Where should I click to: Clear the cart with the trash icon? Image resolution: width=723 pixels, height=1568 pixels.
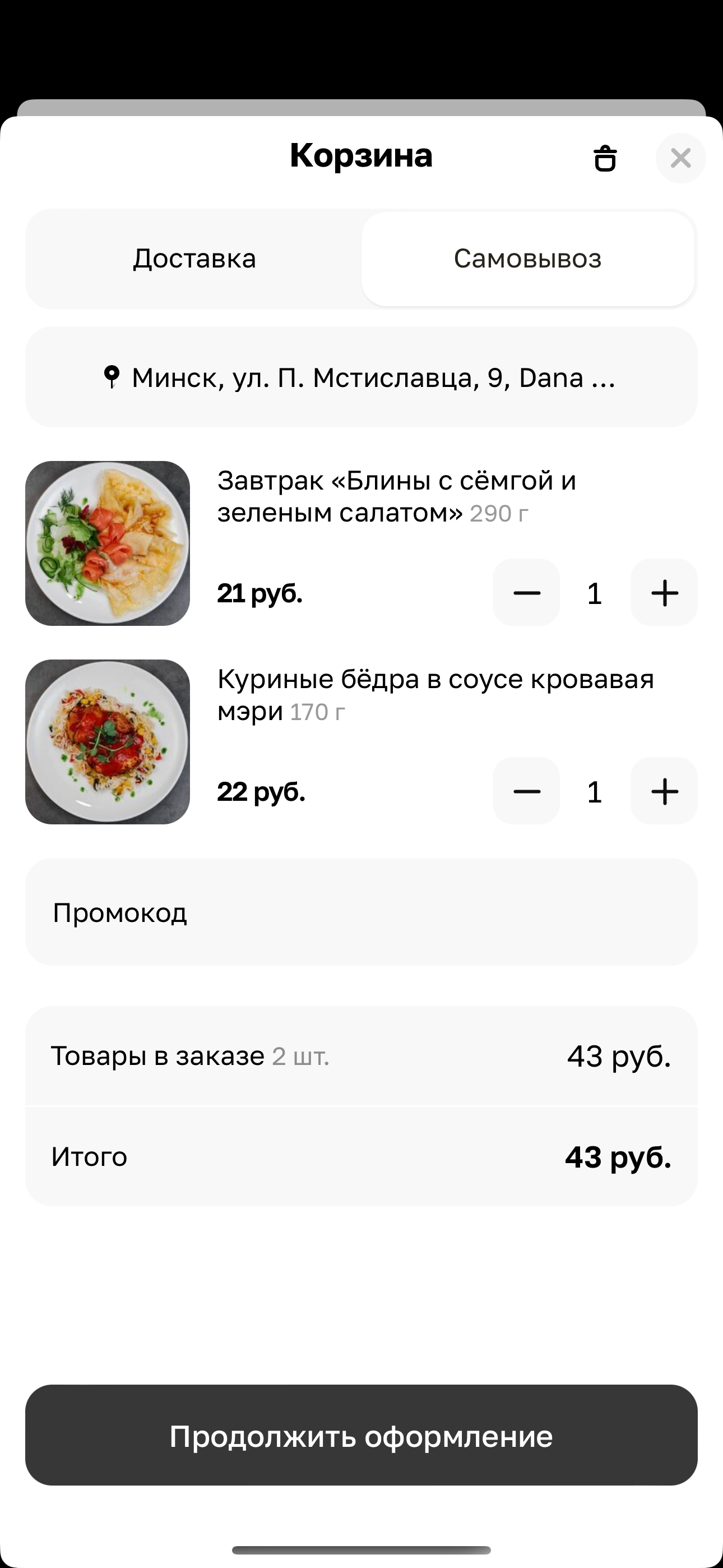point(604,158)
